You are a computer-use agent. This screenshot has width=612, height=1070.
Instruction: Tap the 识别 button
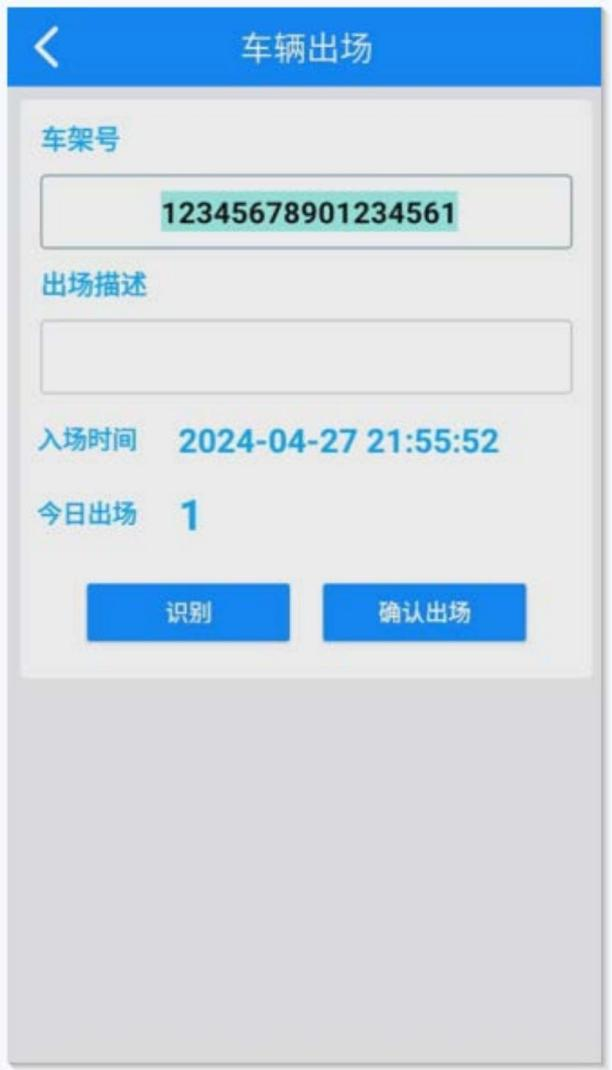click(188, 613)
